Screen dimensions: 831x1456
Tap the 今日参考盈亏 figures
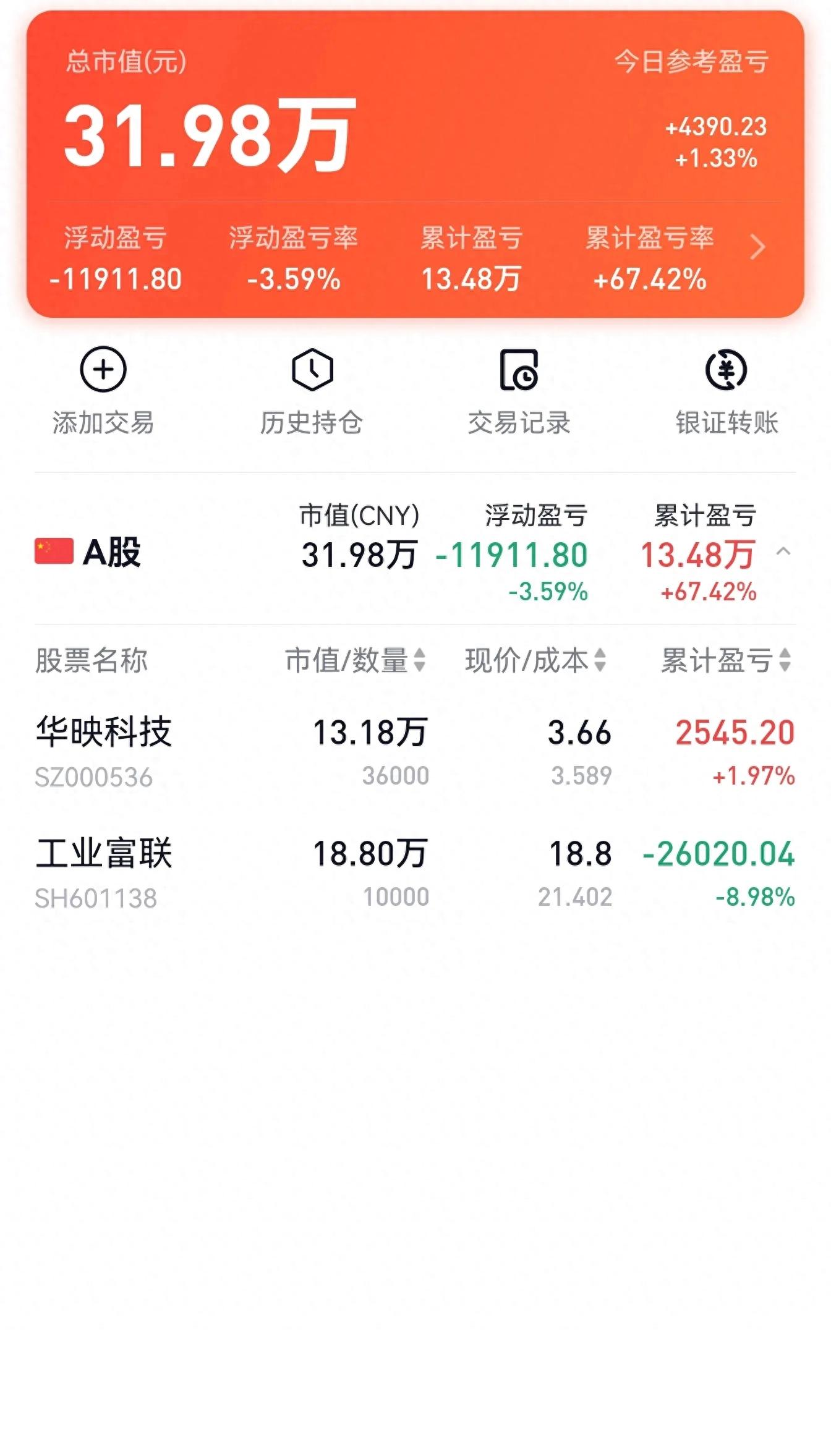(717, 143)
